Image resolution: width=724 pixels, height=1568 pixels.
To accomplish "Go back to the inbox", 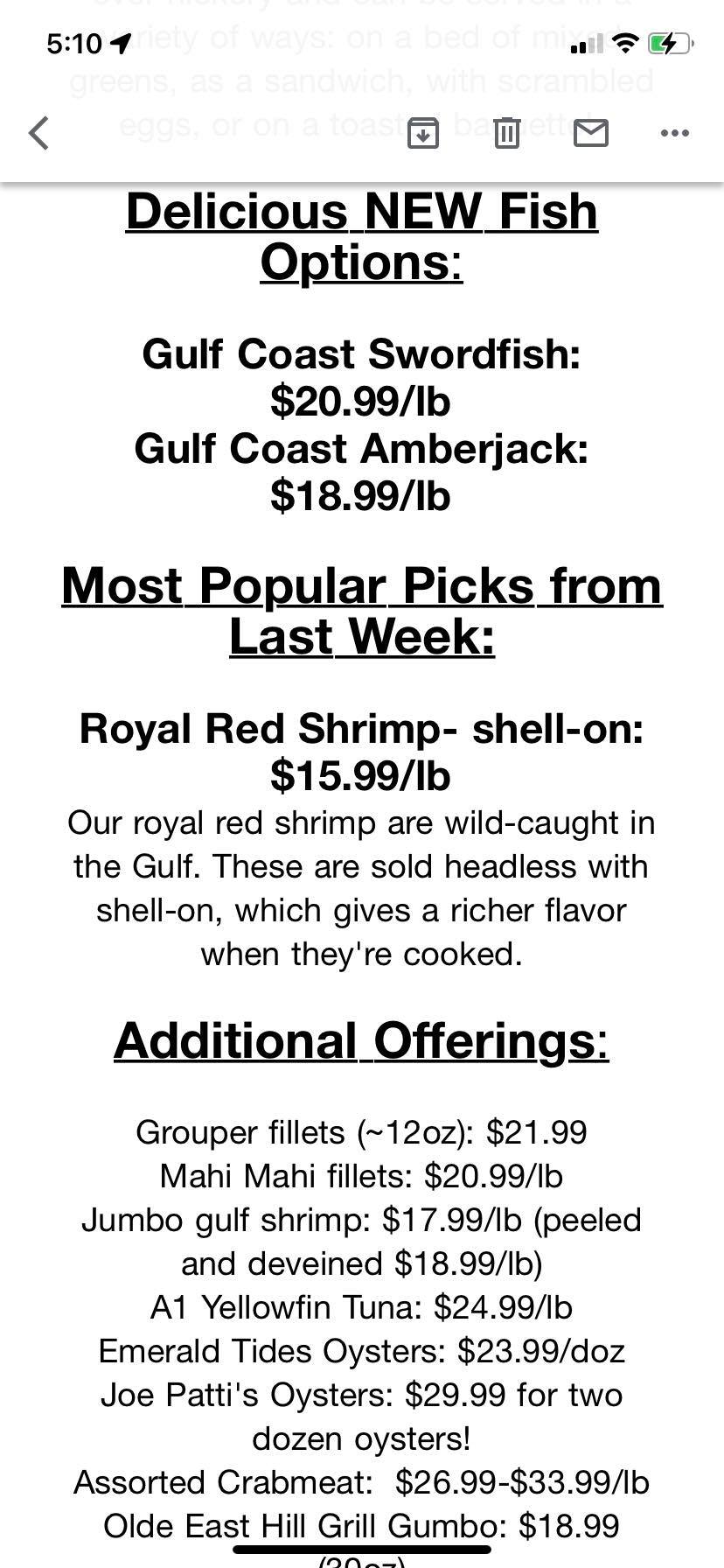I will (38, 133).
